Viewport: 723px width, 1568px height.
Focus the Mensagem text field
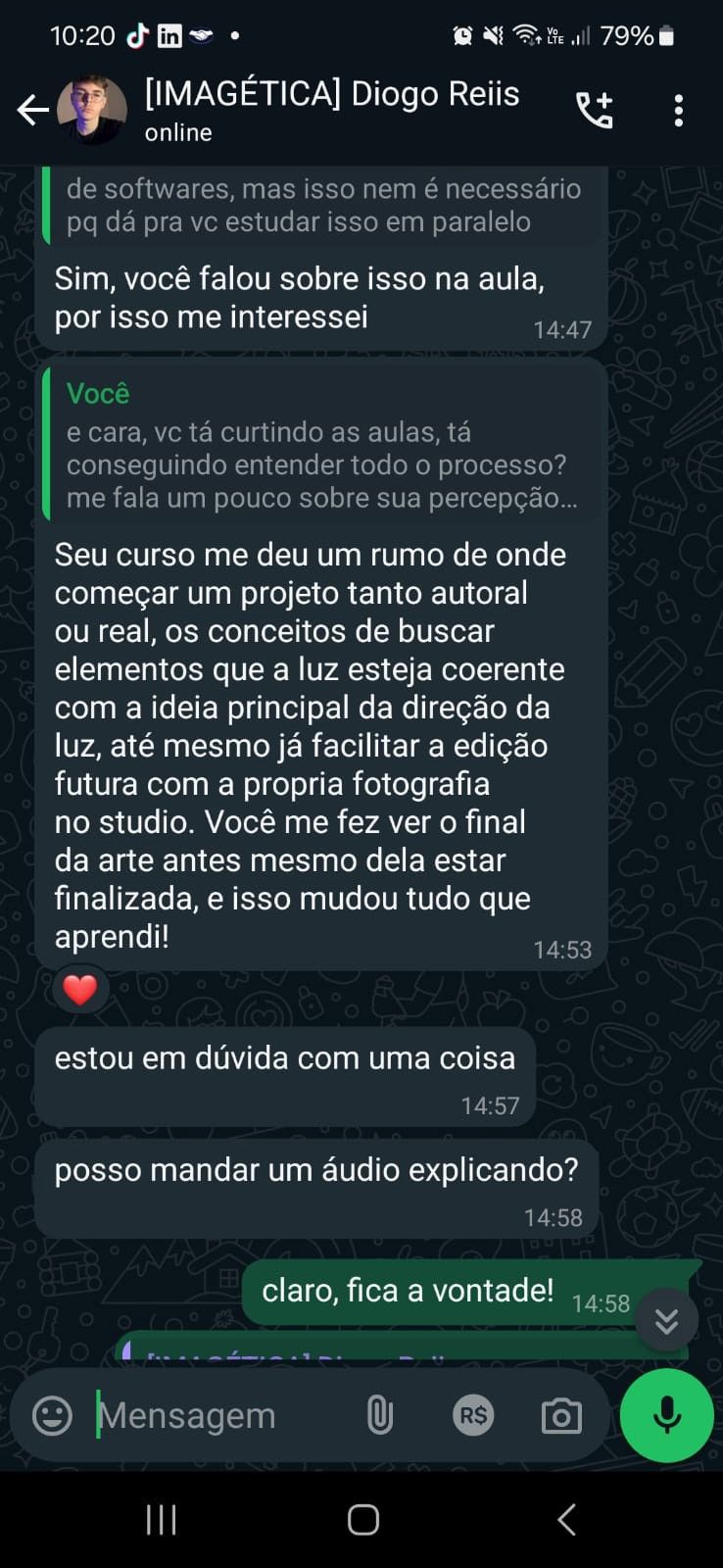(216, 1415)
